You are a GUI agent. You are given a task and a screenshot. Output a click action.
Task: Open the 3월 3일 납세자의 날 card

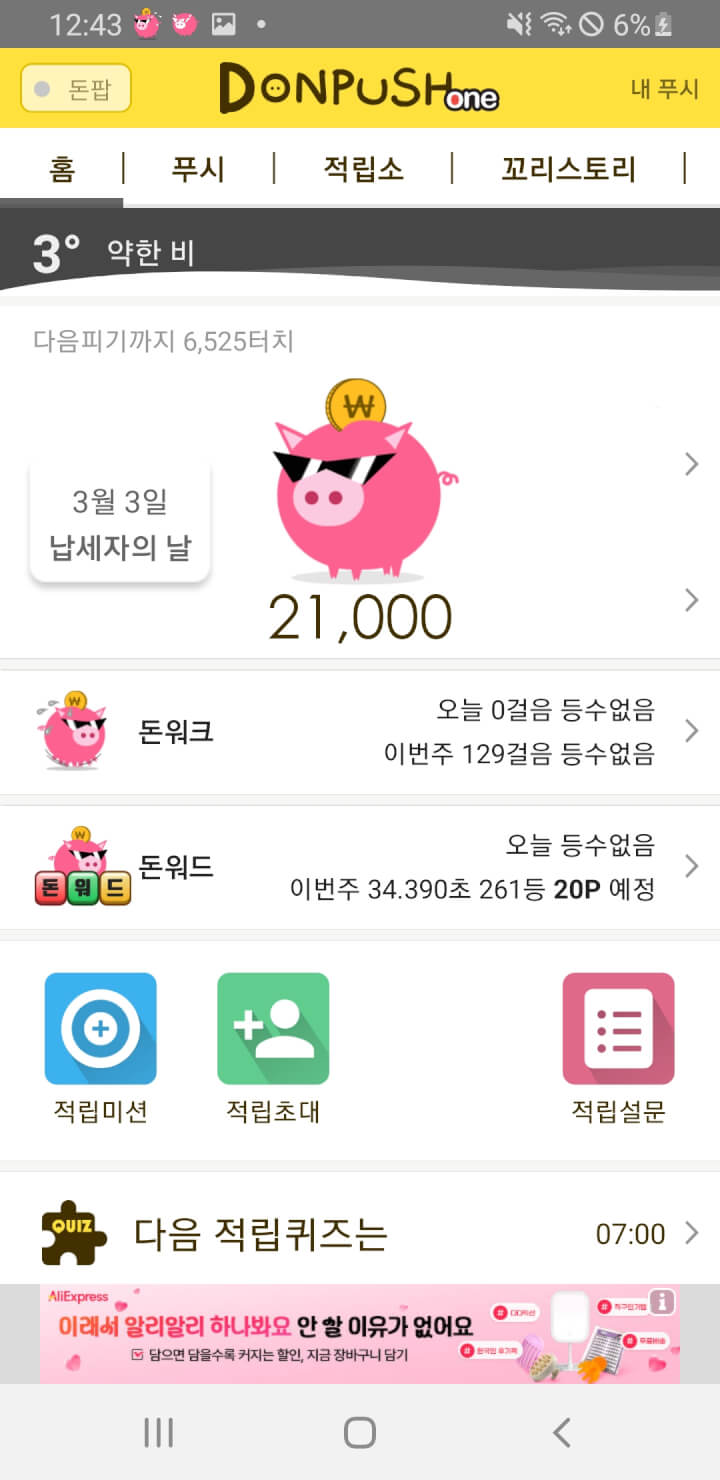(120, 522)
